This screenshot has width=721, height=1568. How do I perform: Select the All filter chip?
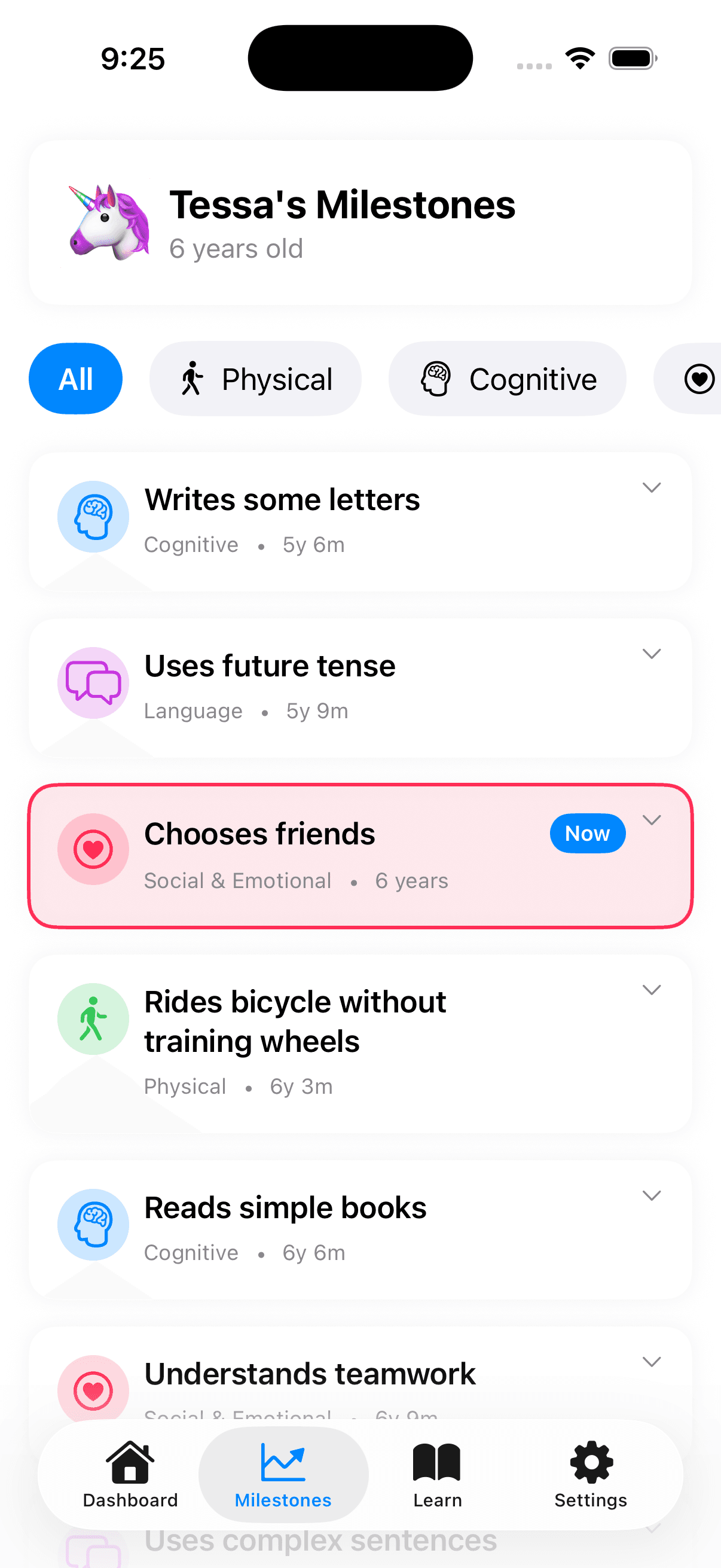point(75,379)
